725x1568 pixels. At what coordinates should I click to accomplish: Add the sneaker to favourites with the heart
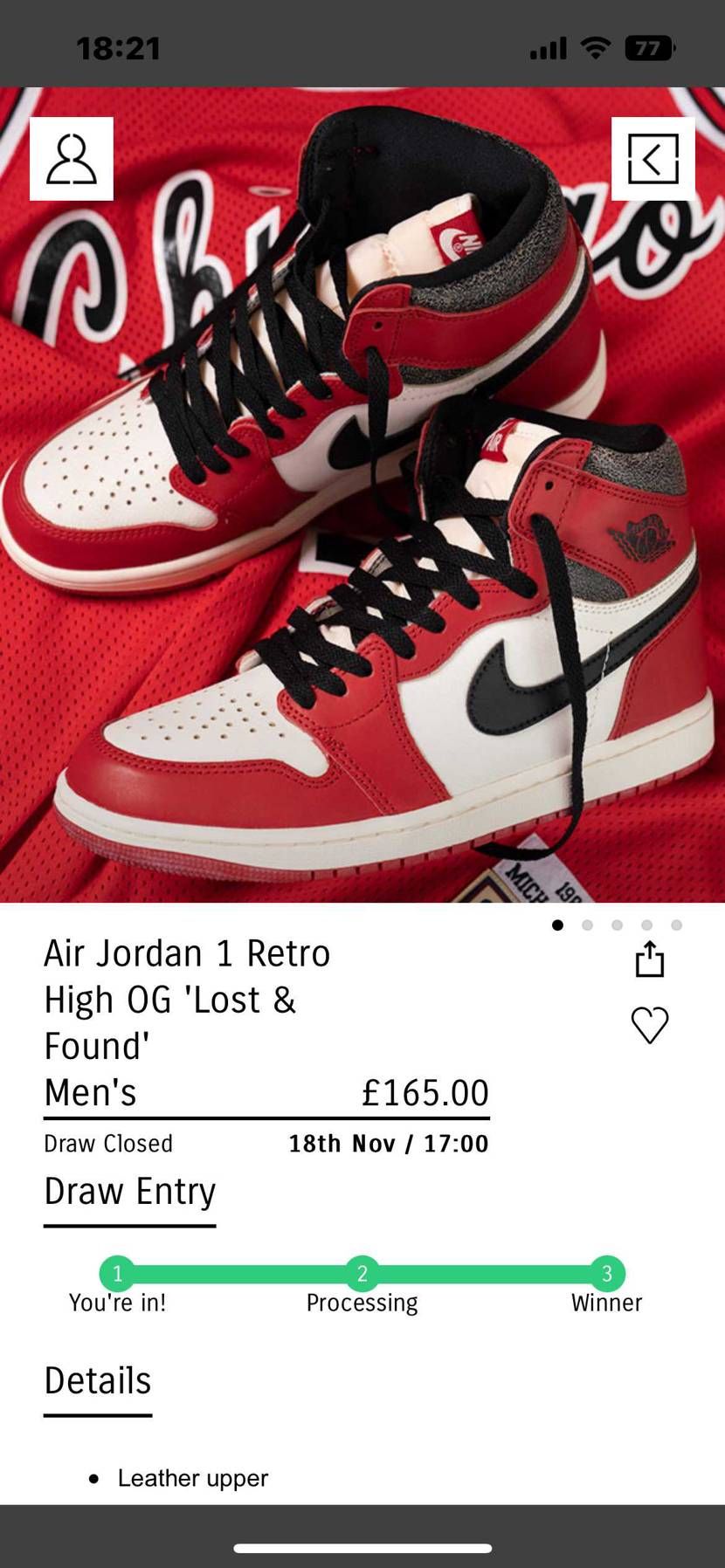pyautogui.click(x=649, y=1024)
